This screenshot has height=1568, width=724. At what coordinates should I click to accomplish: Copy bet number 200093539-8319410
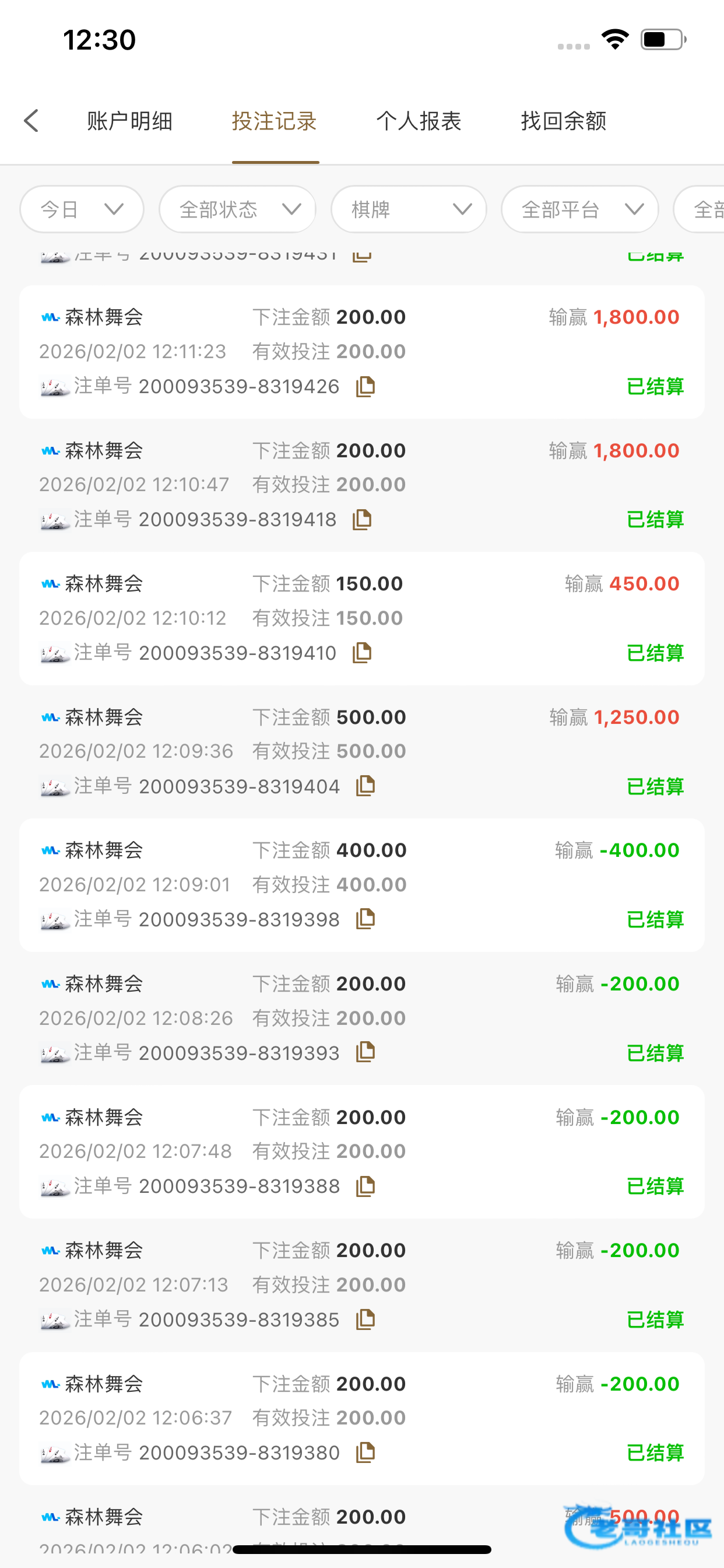pos(362,653)
